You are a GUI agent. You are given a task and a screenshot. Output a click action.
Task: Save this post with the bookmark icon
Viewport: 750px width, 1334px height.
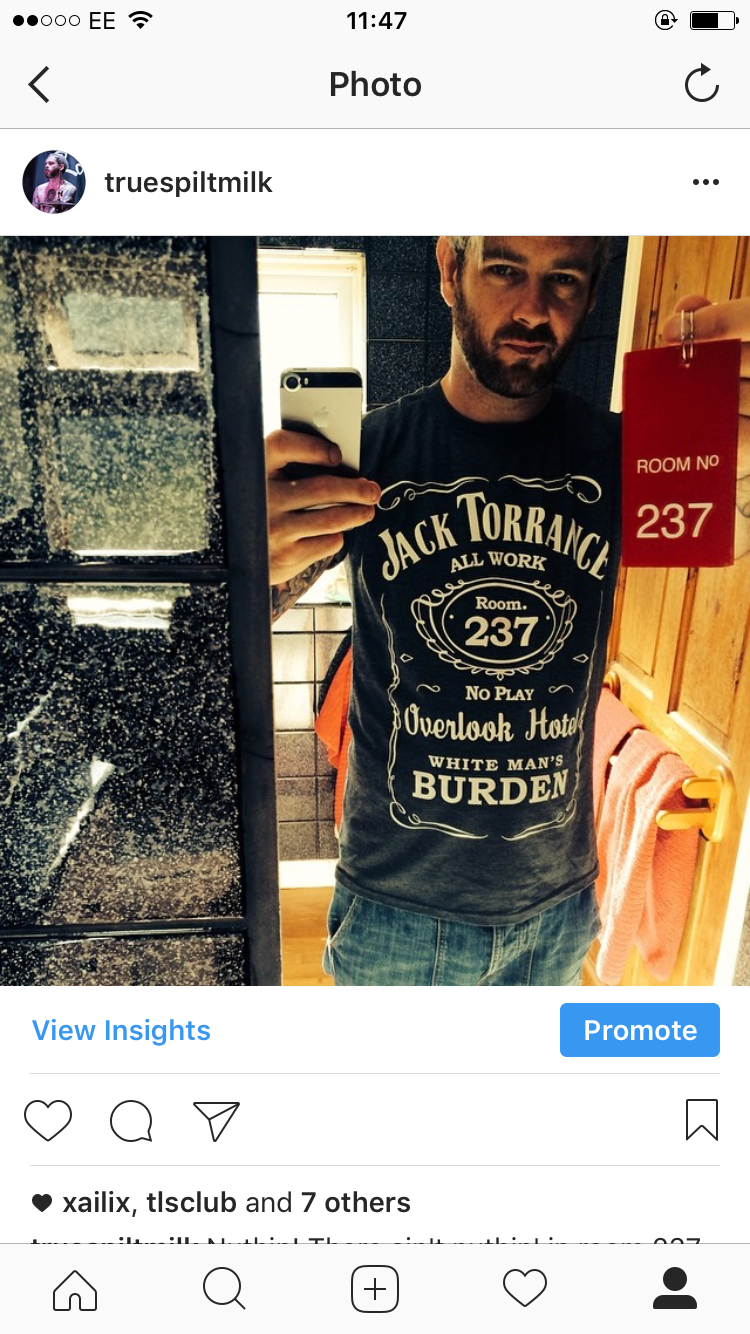click(x=701, y=1120)
